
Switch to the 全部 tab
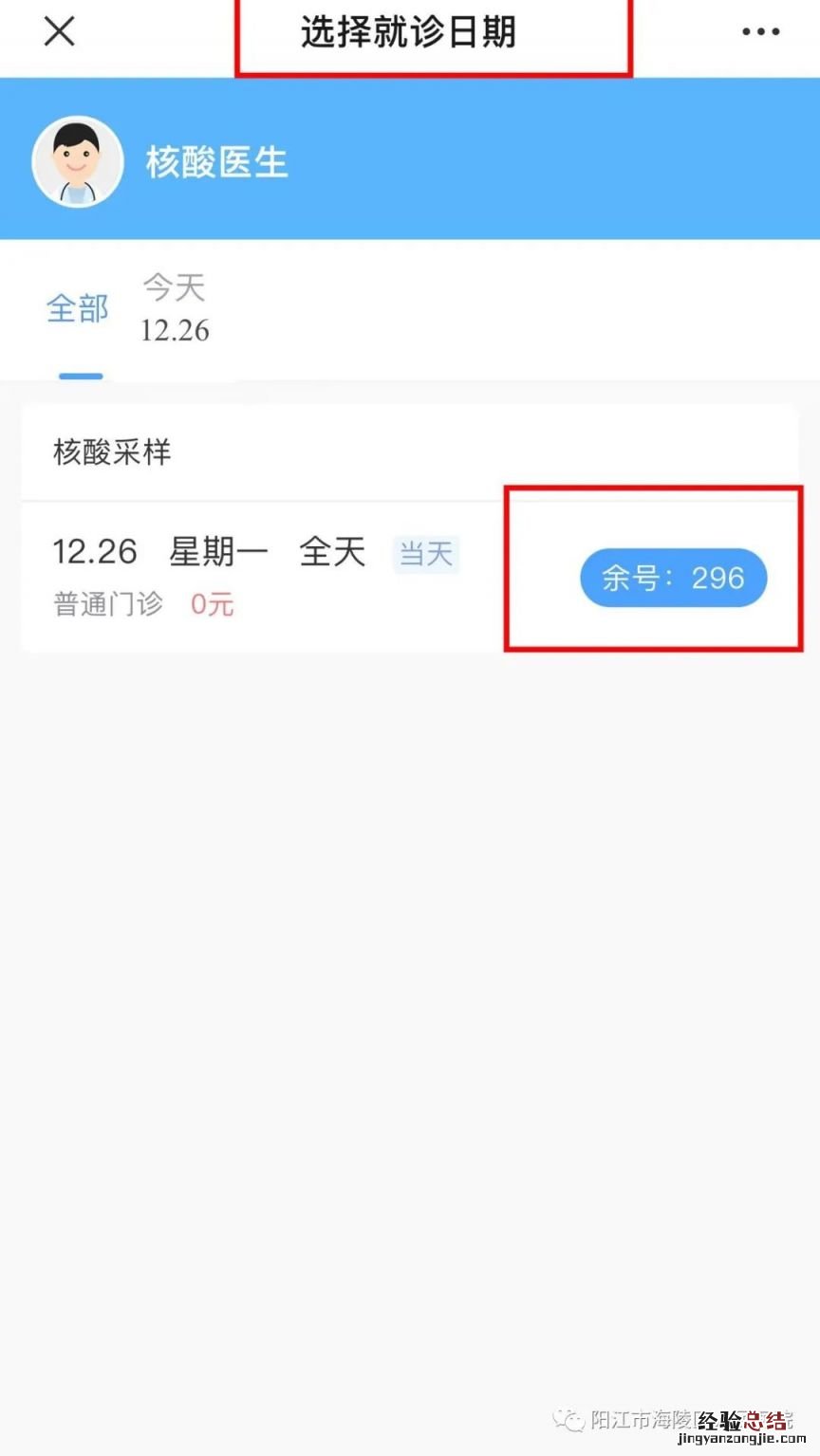coord(78,309)
